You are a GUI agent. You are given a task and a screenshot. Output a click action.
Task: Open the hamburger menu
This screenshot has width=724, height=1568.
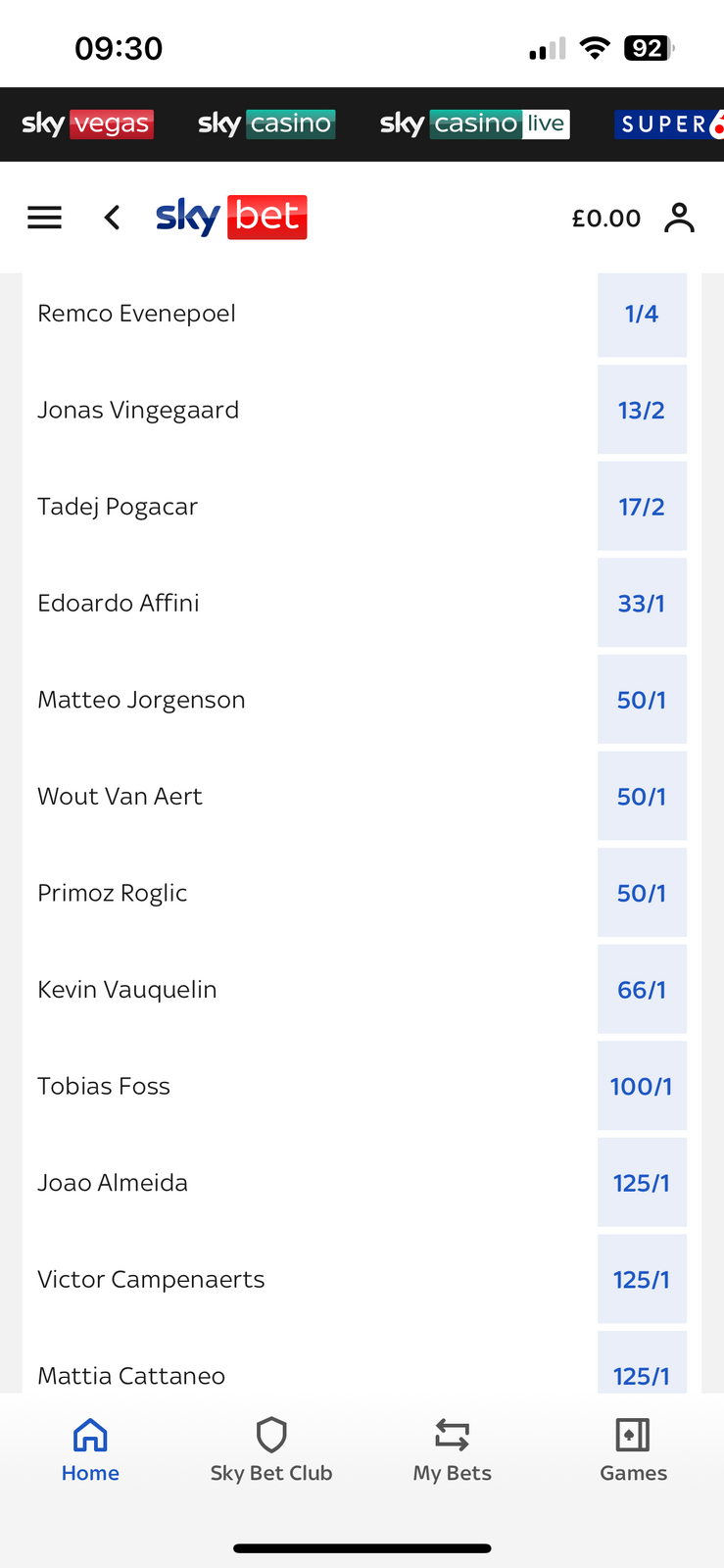click(x=44, y=218)
